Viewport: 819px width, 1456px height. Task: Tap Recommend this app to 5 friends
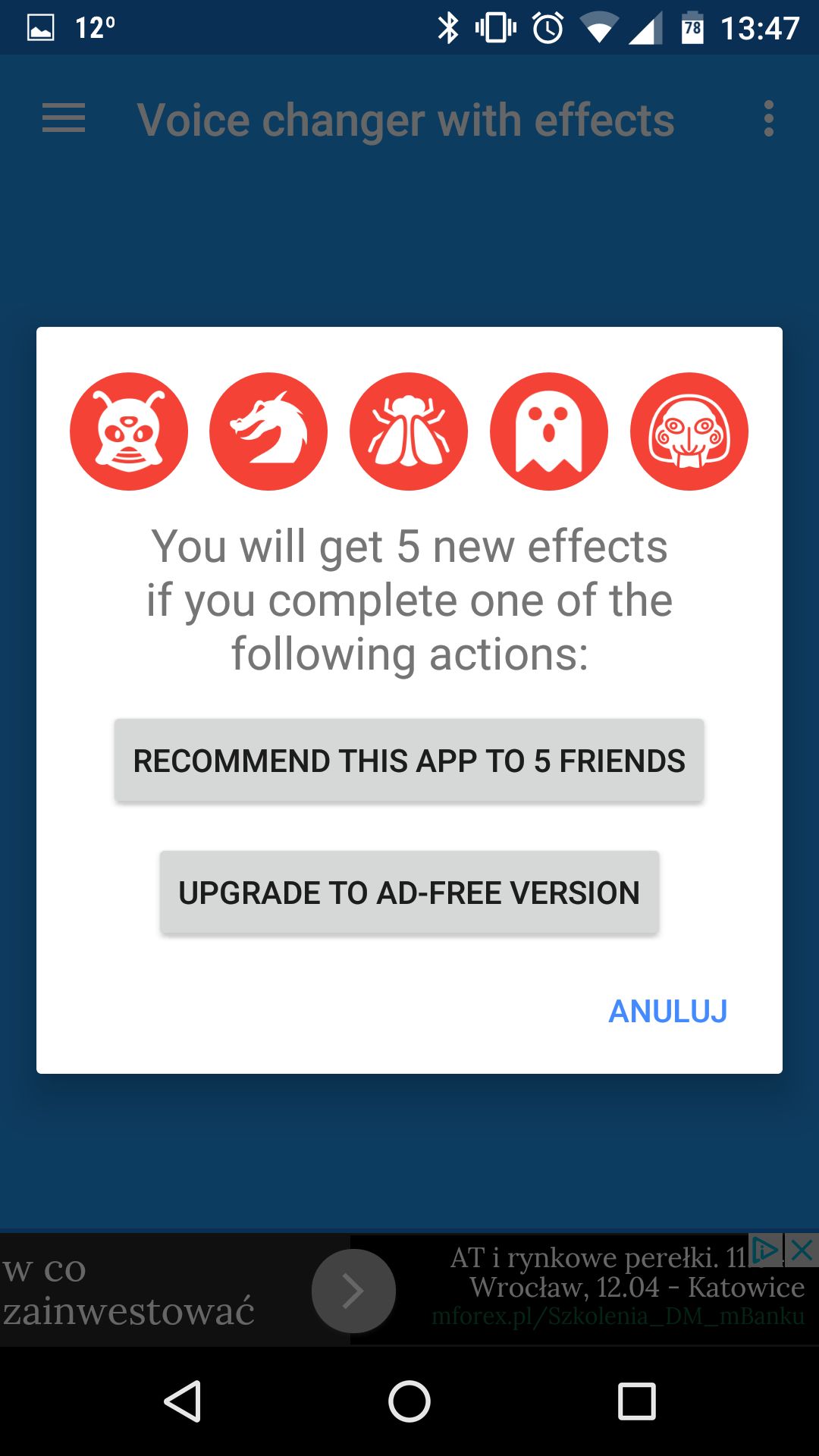(409, 761)
